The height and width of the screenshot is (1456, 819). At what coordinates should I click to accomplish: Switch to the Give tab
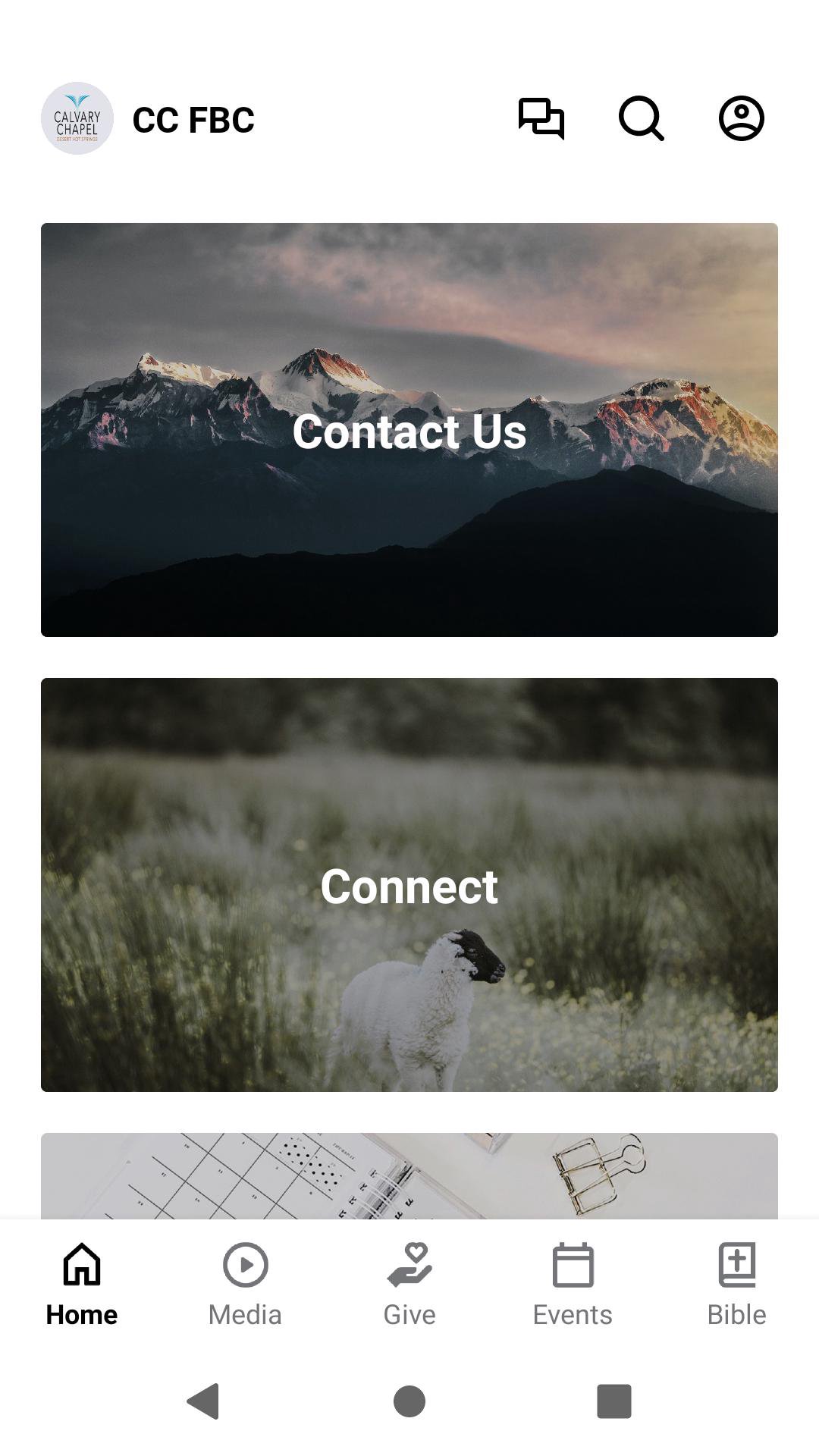click(409, 1285)
